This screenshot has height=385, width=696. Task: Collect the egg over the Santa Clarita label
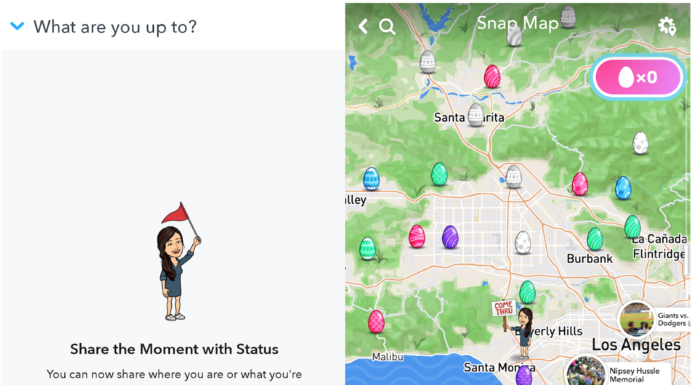(475, 115)
